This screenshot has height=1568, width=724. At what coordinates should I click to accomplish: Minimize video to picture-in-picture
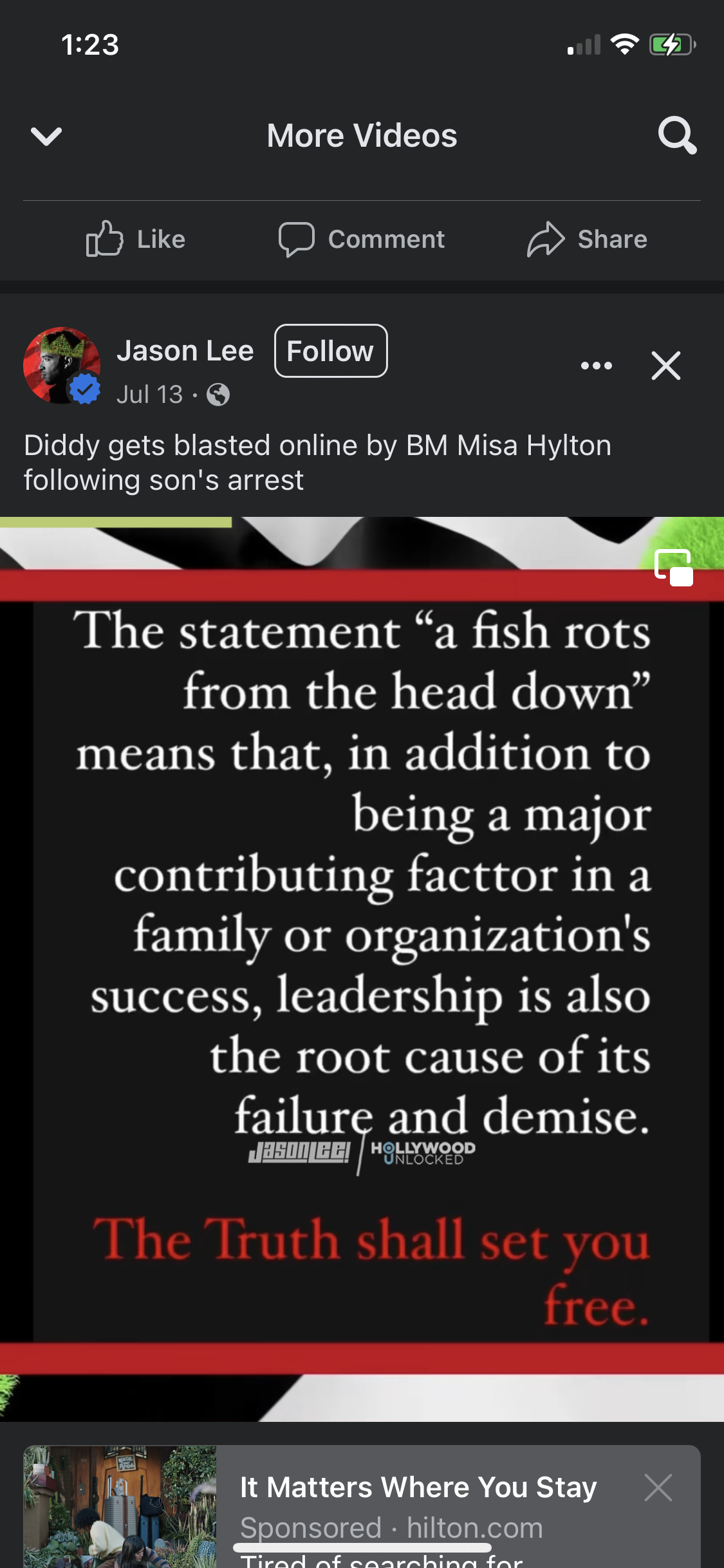click(674, 567)
